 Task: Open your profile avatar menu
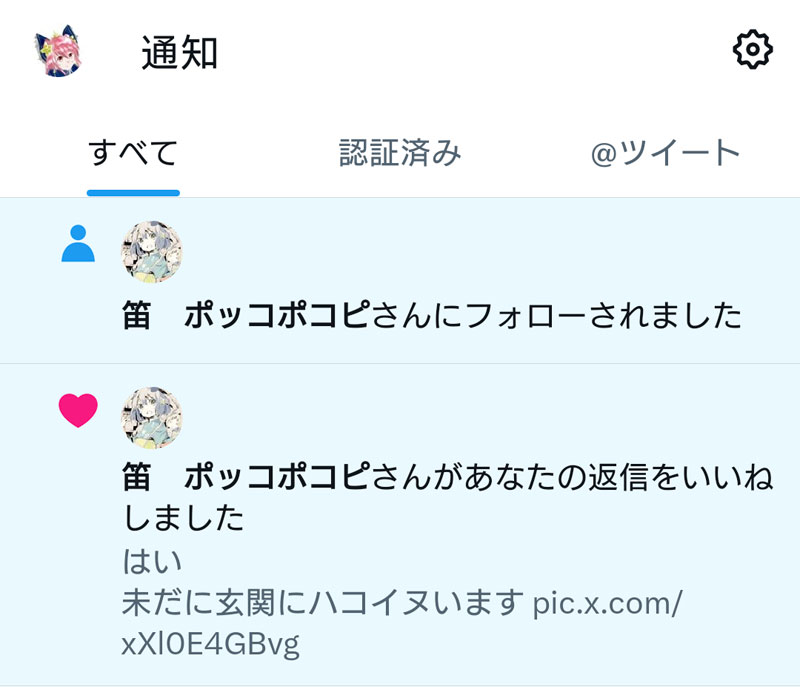(x=59, y=53)
